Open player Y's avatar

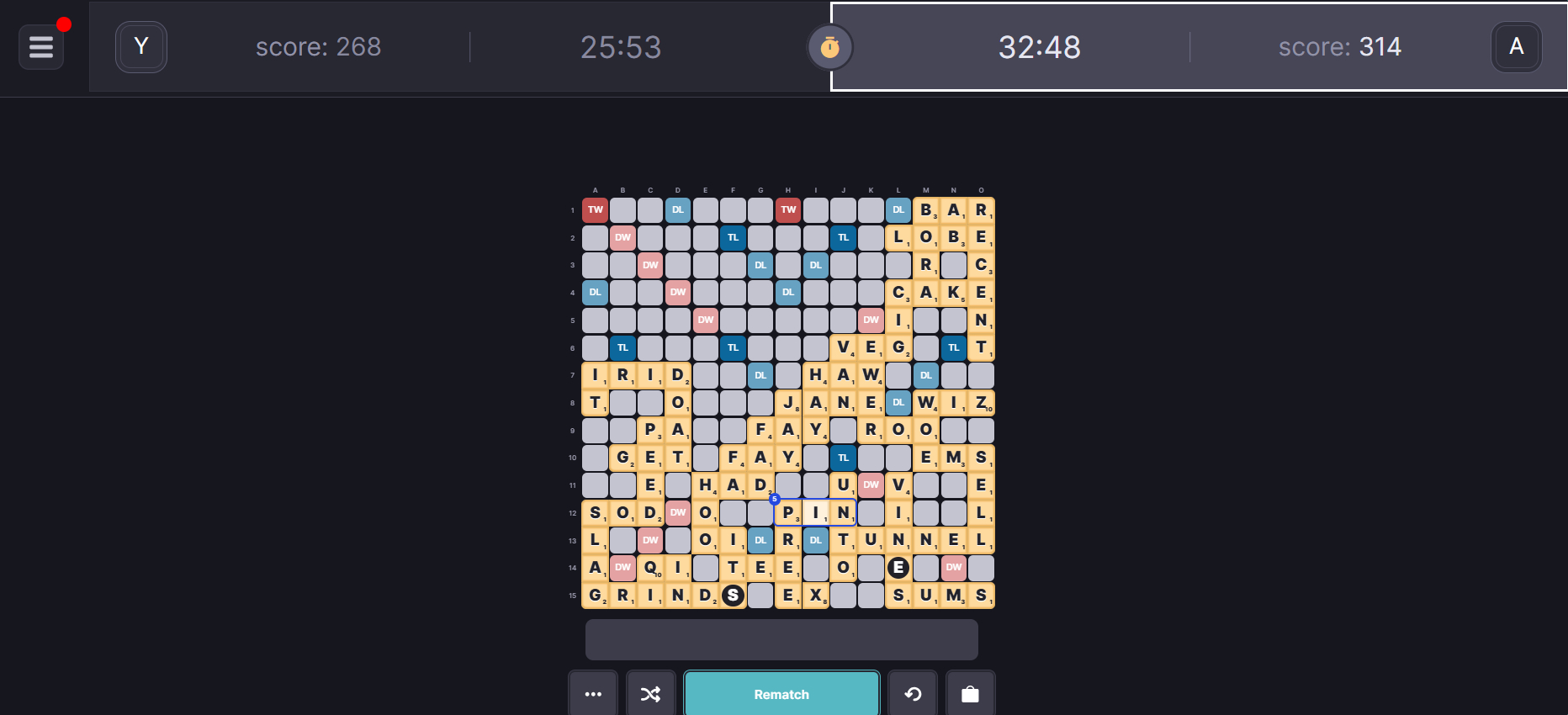(141, 46)
